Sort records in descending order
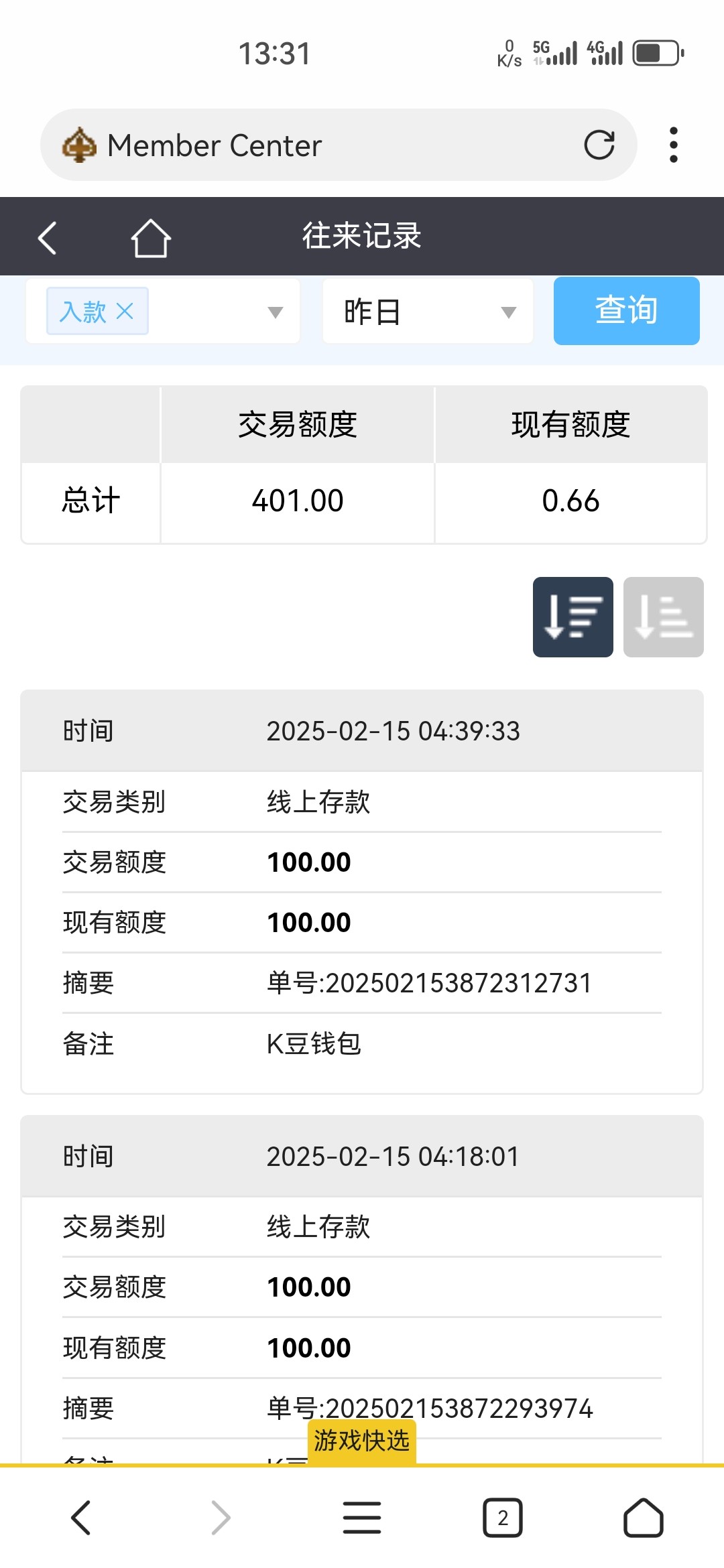The height and width of the screenshot is (1568, 724). 572,616
